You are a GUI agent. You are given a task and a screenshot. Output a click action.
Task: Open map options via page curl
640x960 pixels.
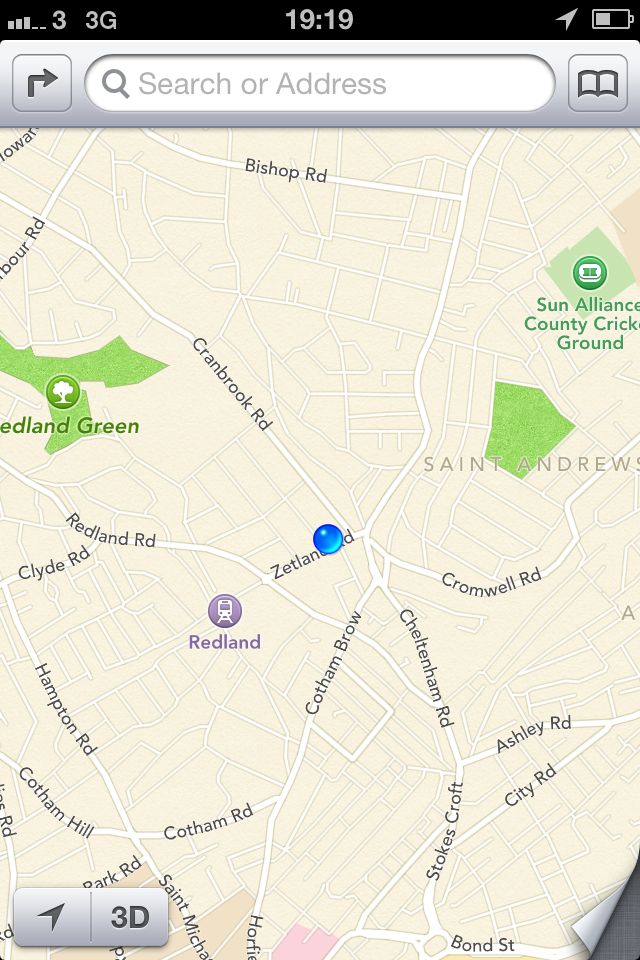click(608, 924)
